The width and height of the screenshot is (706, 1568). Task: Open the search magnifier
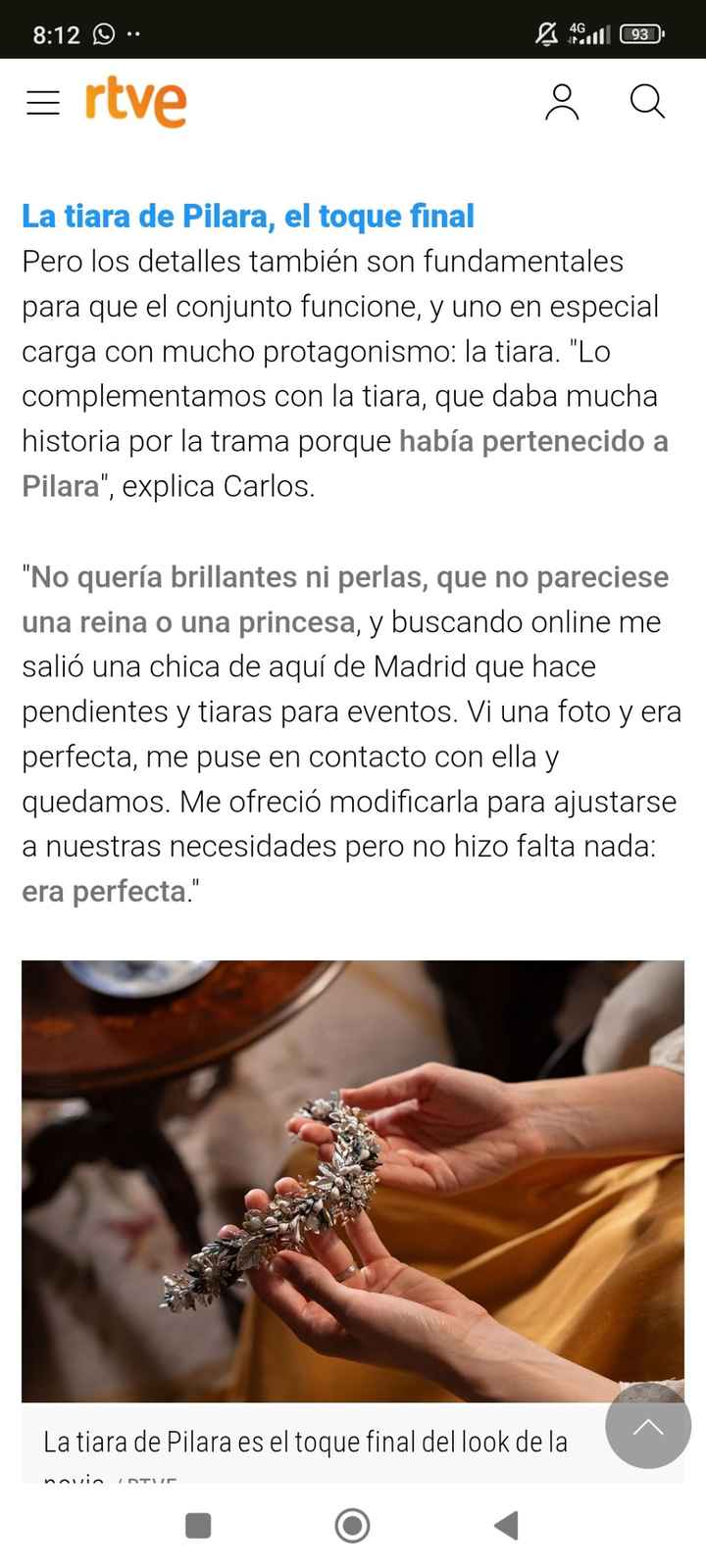pyautogui.click(x=647, y=102)
